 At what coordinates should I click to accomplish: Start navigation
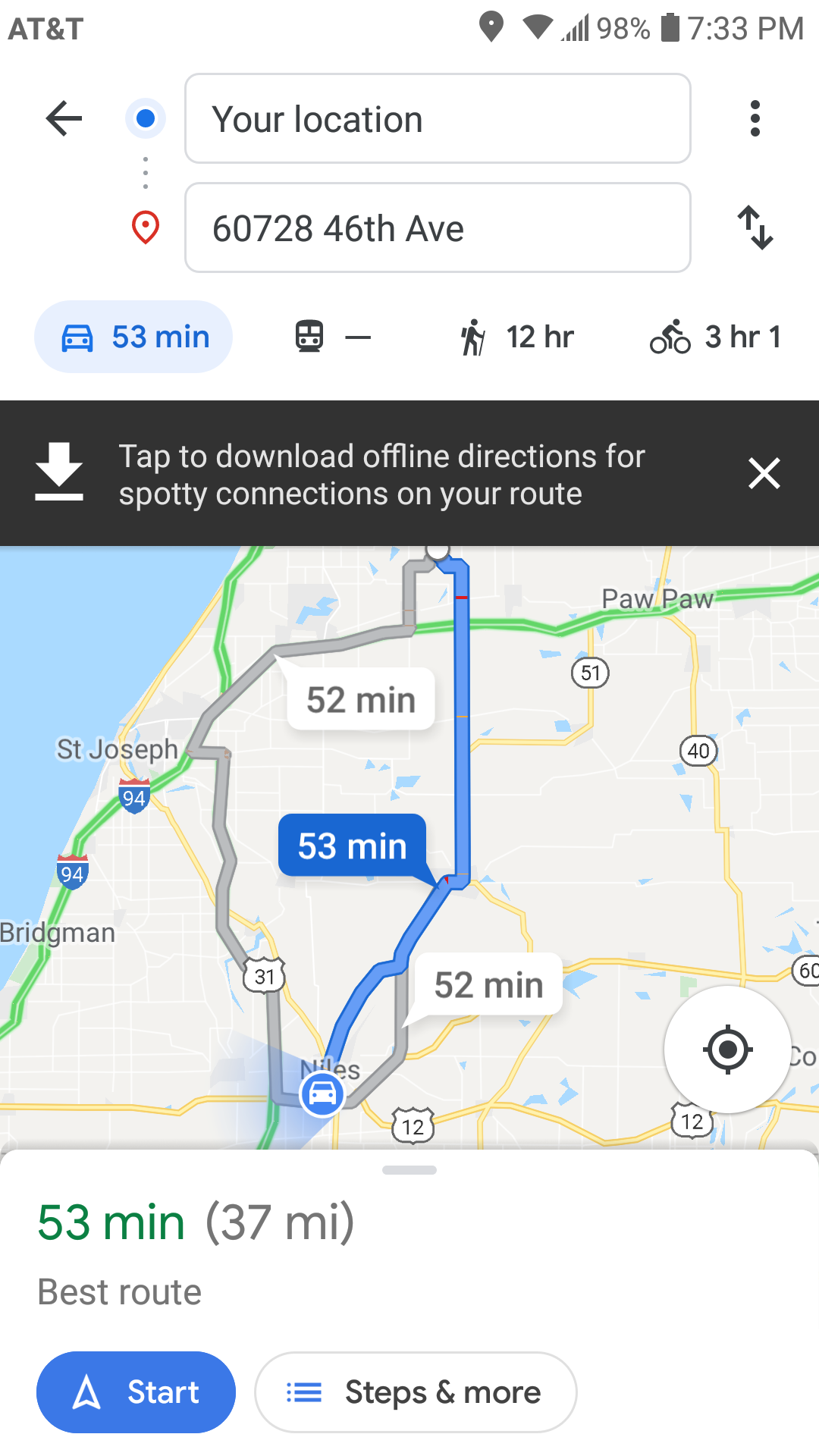coord(136,1392)
